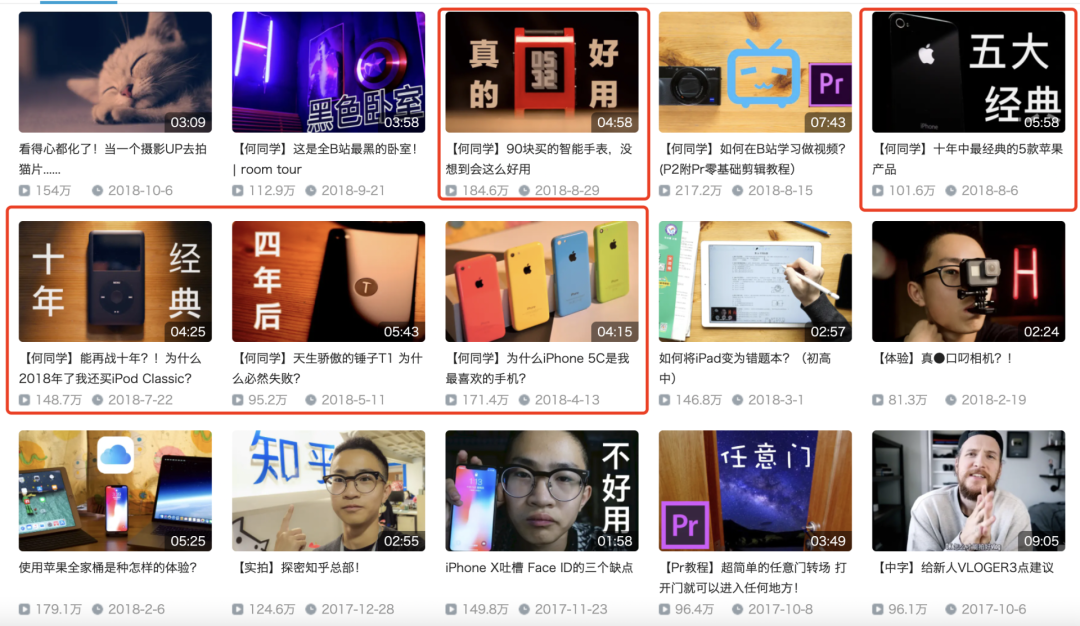Watch the iPhone 5C favorite phone video

coord(542,282)
